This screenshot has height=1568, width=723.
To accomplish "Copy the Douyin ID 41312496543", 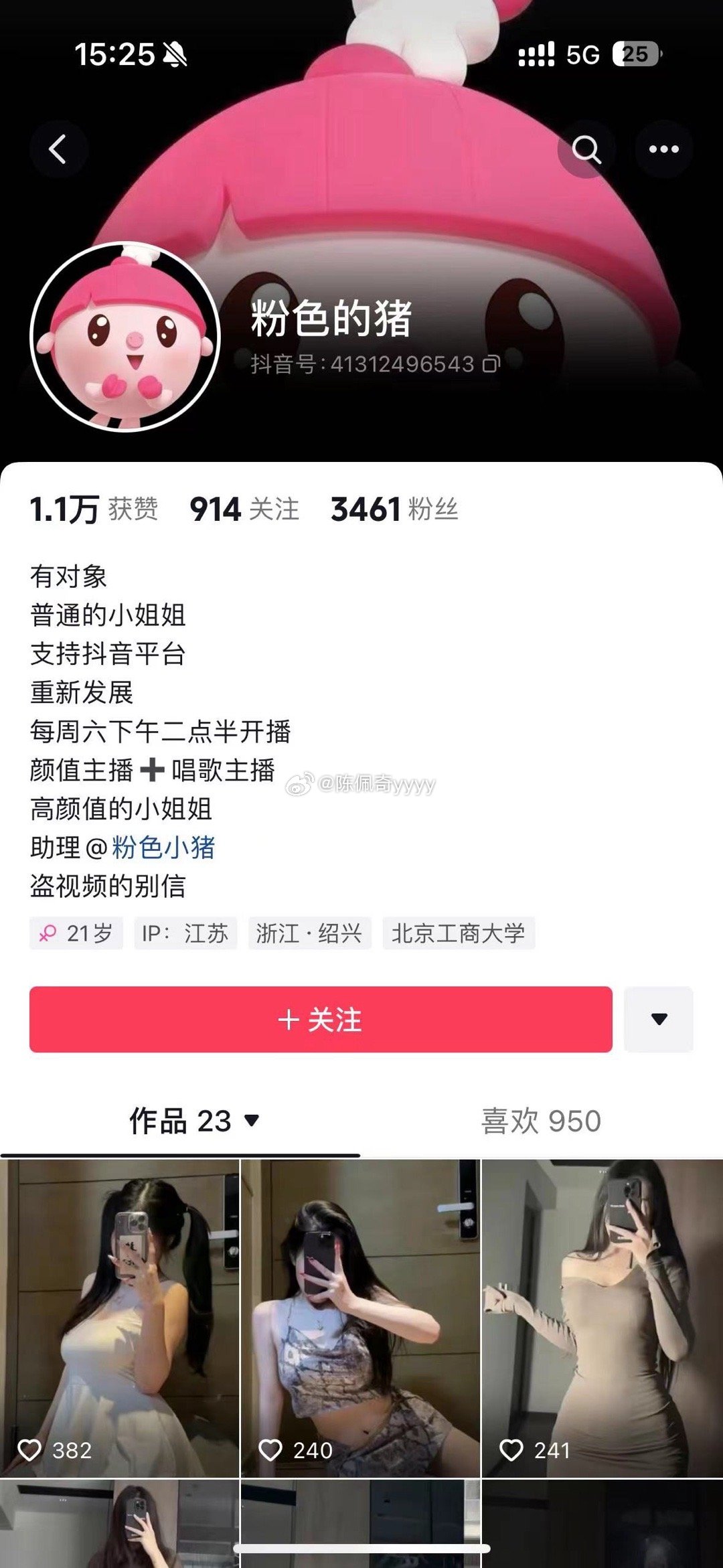I will 492,364.
